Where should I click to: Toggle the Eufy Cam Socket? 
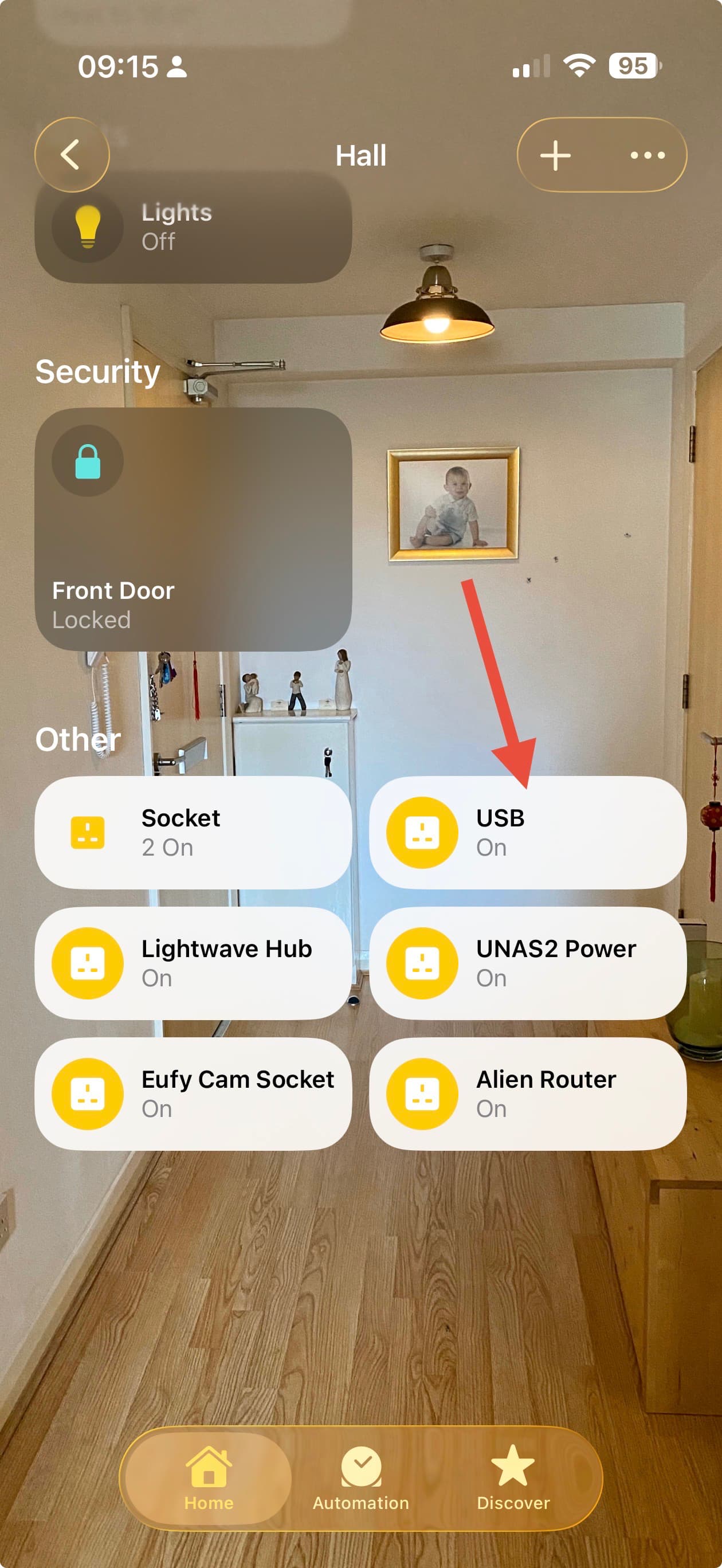pyautogui.click(x=88, y=1094)
